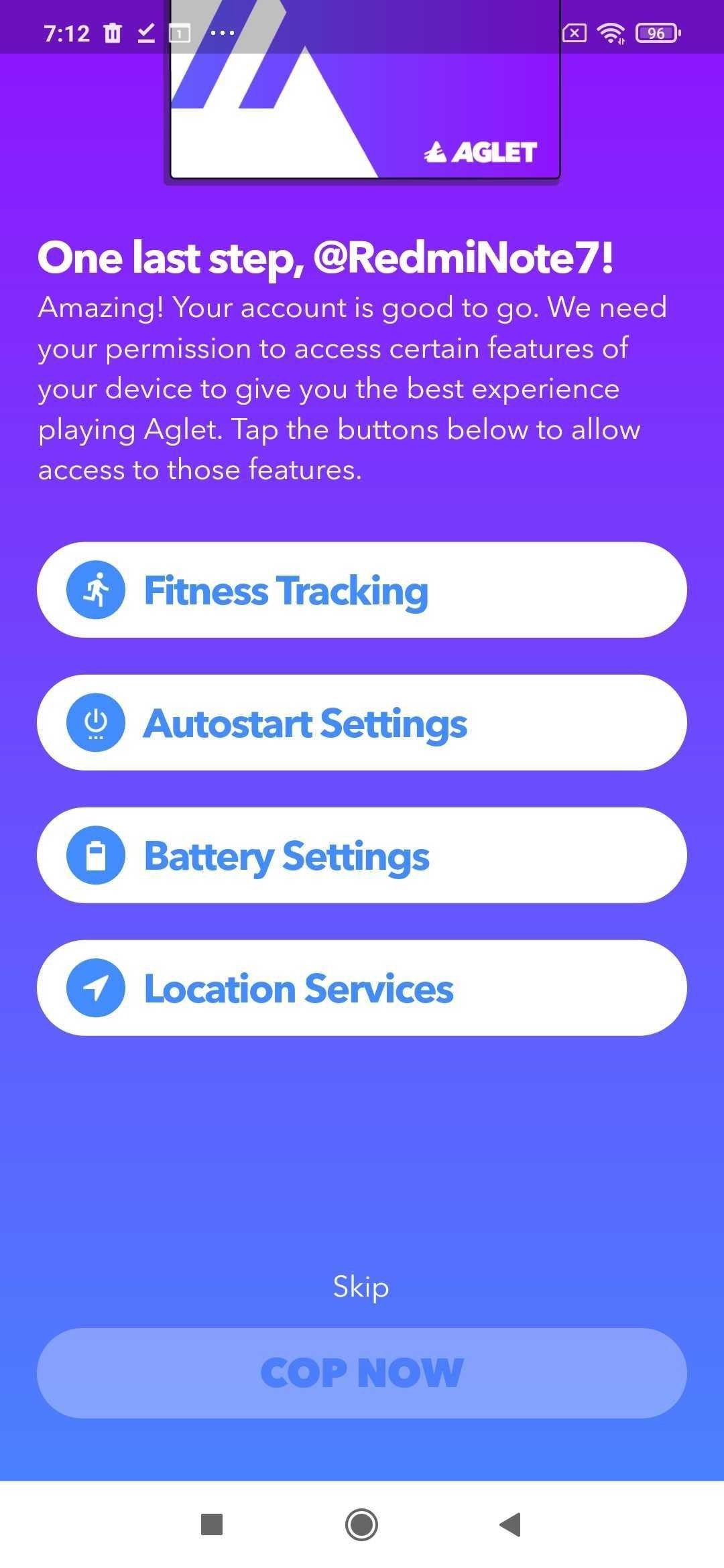The height and width of the screenshot is (1568, 724).
Task: Tap the COP NOW button
Action: click(x=362, y=1372)
